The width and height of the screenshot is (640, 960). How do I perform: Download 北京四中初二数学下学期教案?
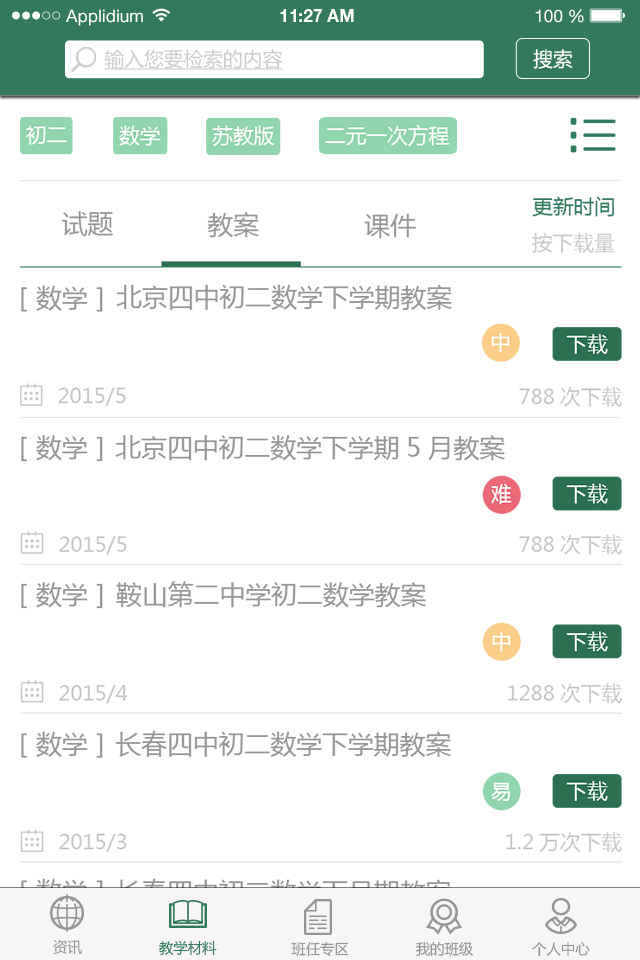pyautogui.click(x=587, y=344)
